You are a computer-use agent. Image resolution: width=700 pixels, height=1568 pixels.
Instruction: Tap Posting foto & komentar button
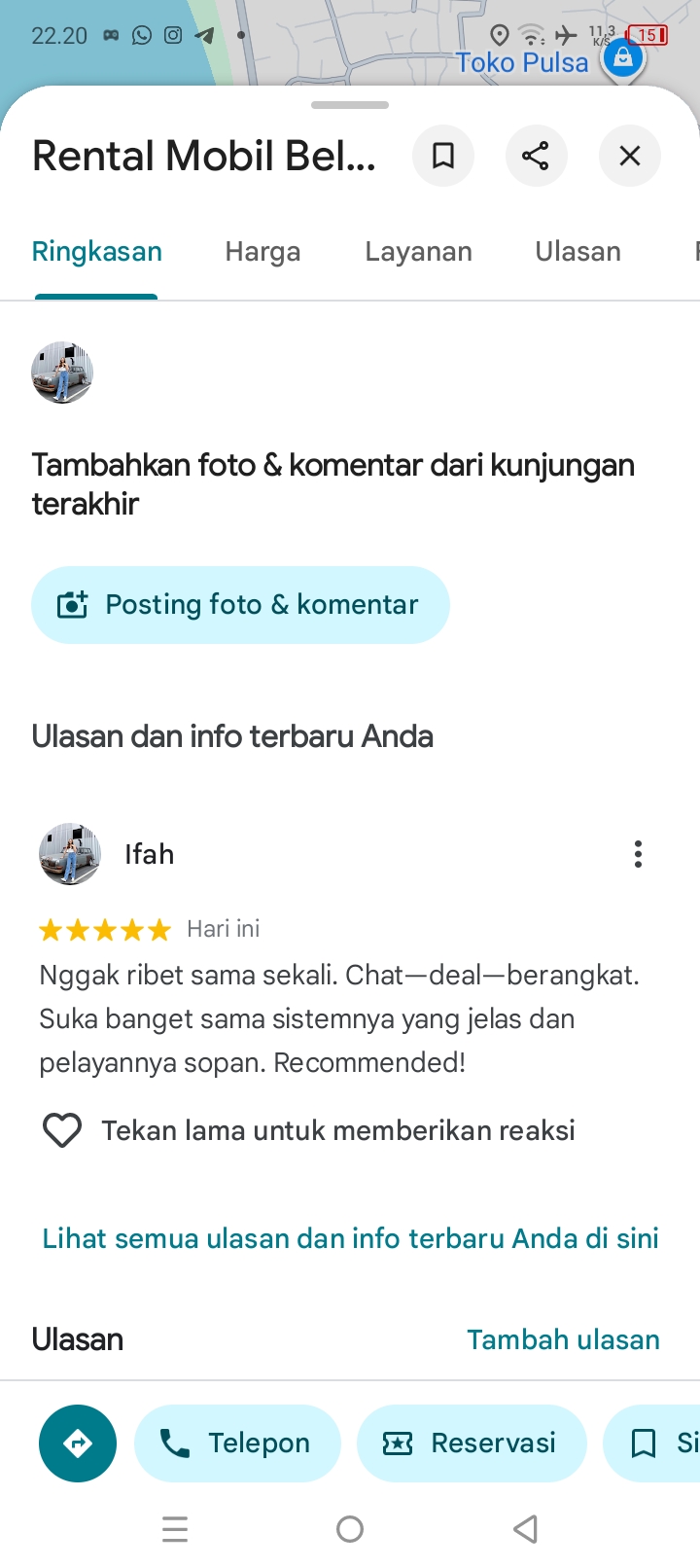[240, 605]
